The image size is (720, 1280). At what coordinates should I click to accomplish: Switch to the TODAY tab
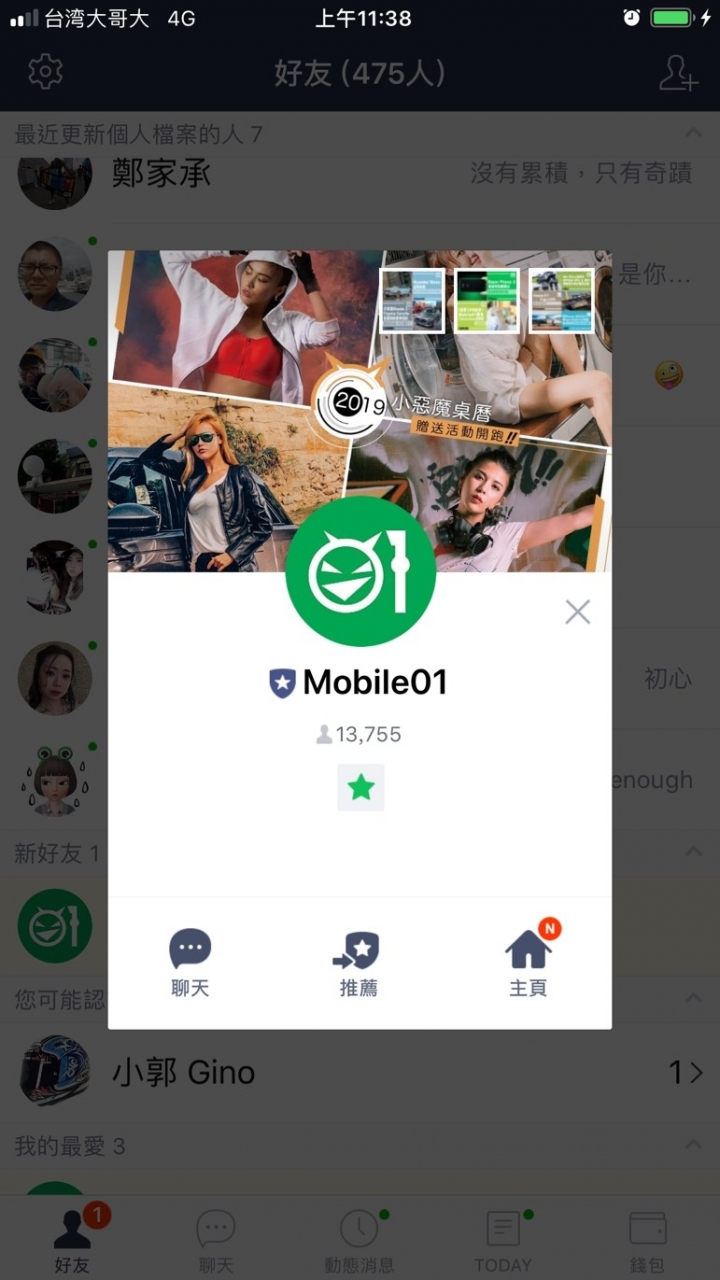tap(503, 1240)
